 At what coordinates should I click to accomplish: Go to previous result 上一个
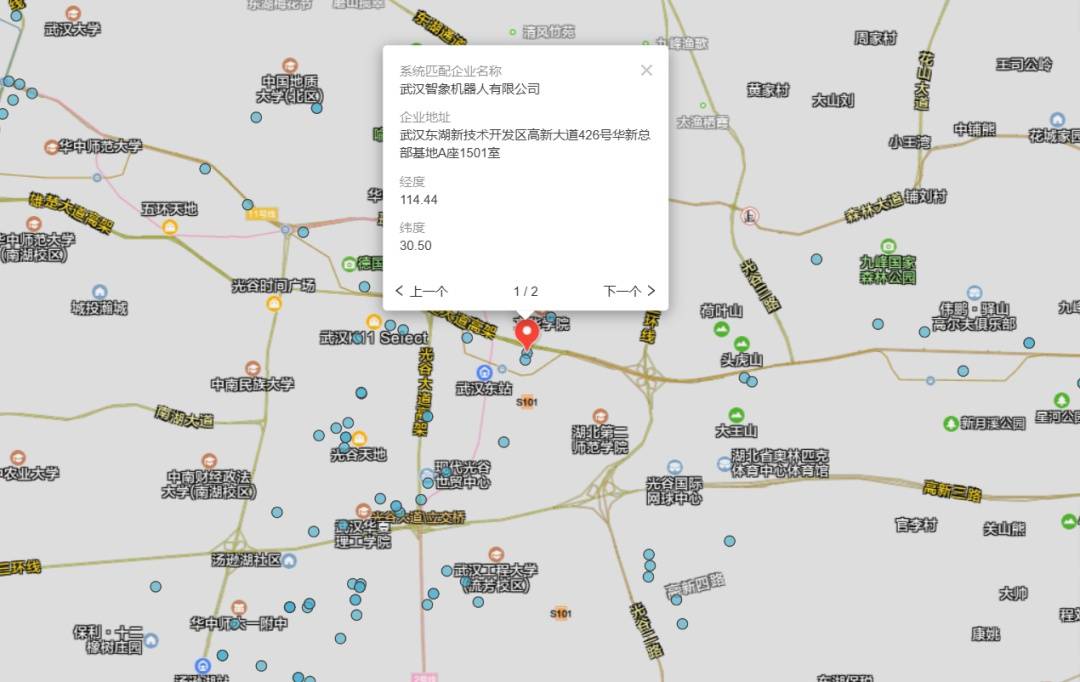point(421,291)
